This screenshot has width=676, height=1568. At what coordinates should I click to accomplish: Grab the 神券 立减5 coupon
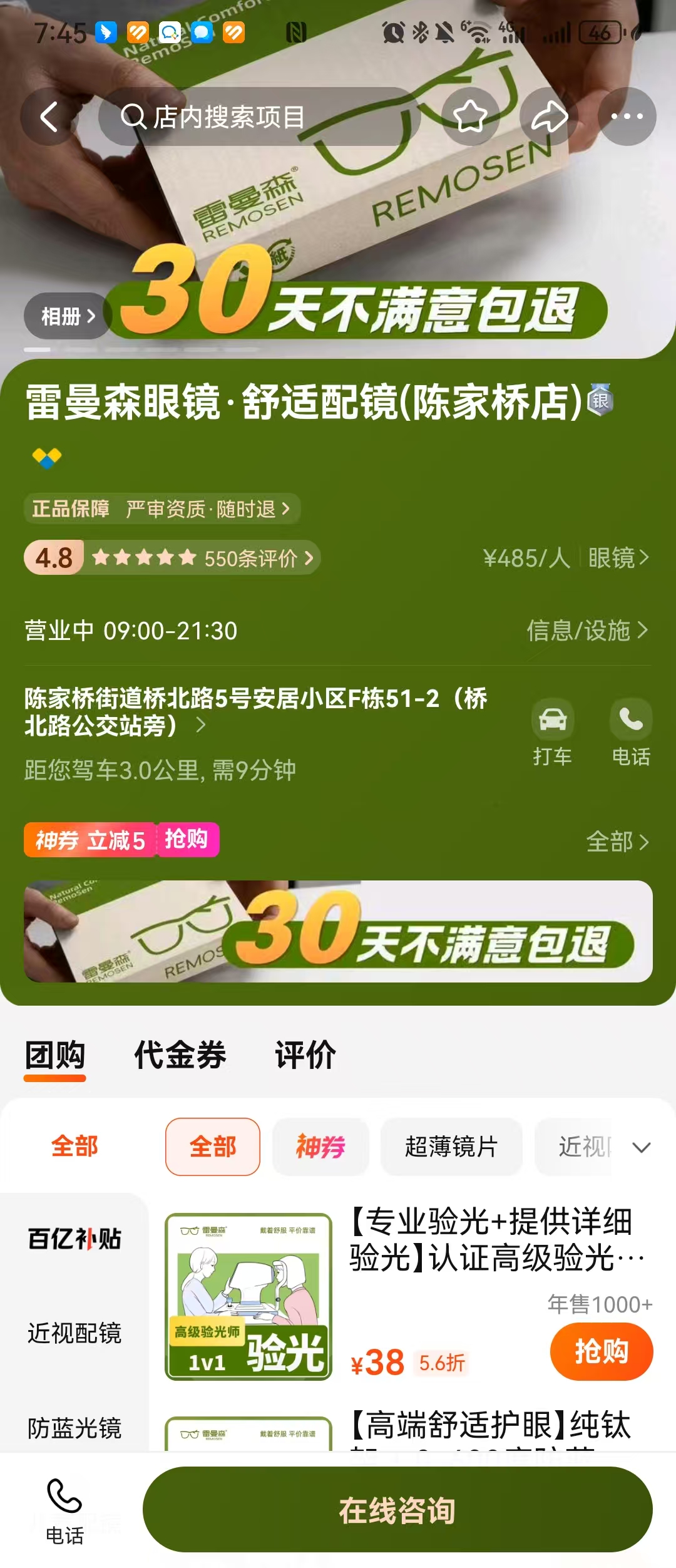(121, 839)
